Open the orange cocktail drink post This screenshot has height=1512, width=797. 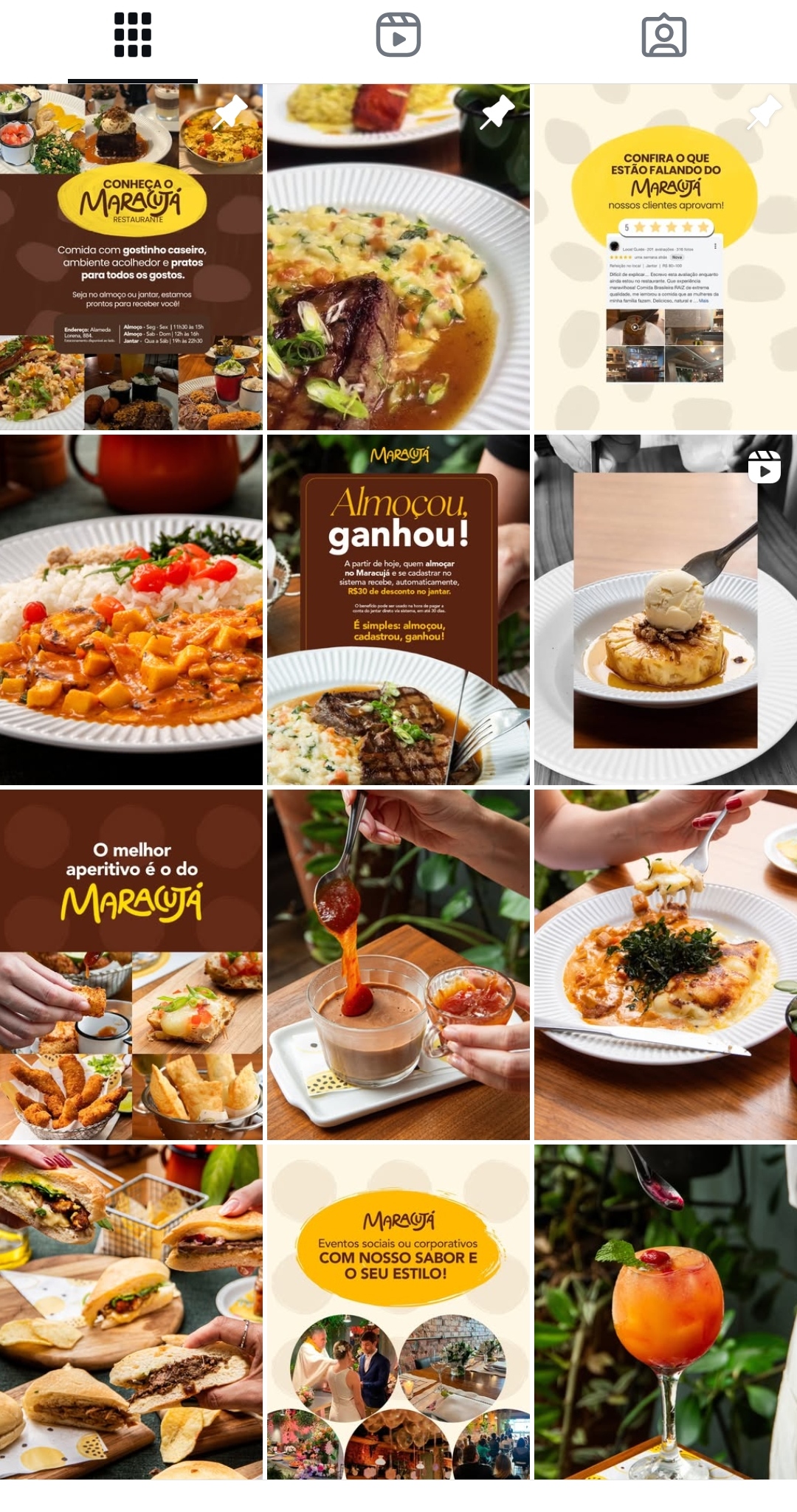[x=666, y=1312]
